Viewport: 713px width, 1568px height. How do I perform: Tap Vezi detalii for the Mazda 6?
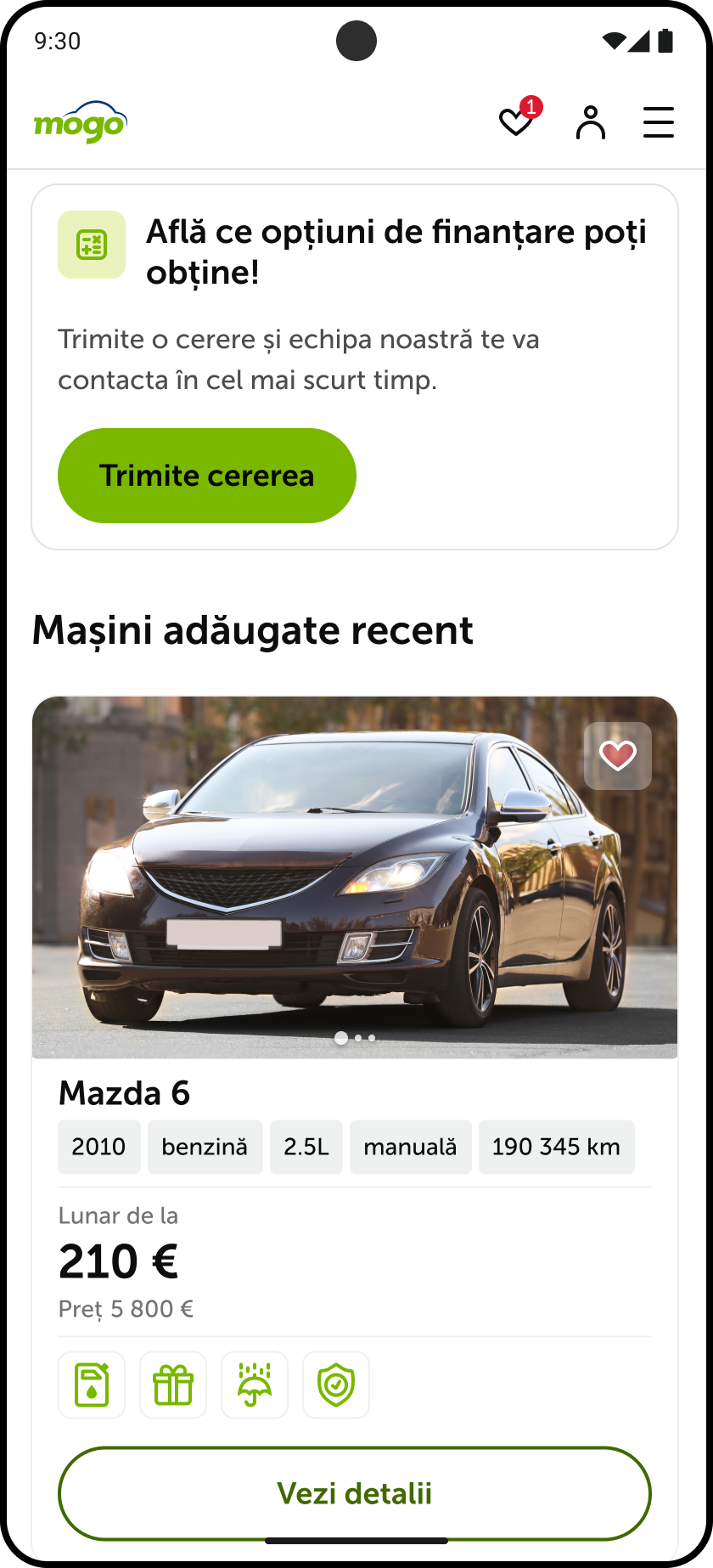coord(355,1493)
